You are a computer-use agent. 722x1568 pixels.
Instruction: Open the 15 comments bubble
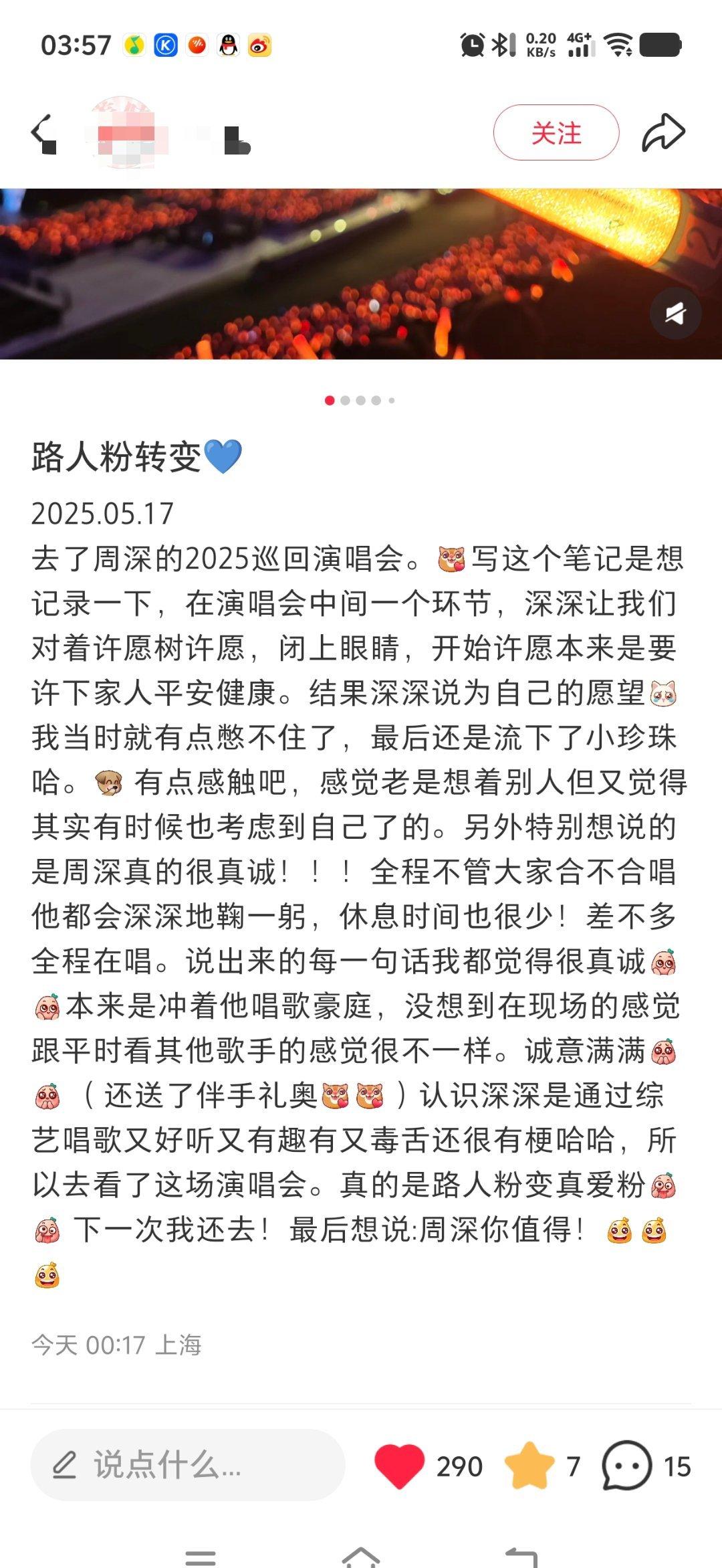click(627, 1465)
